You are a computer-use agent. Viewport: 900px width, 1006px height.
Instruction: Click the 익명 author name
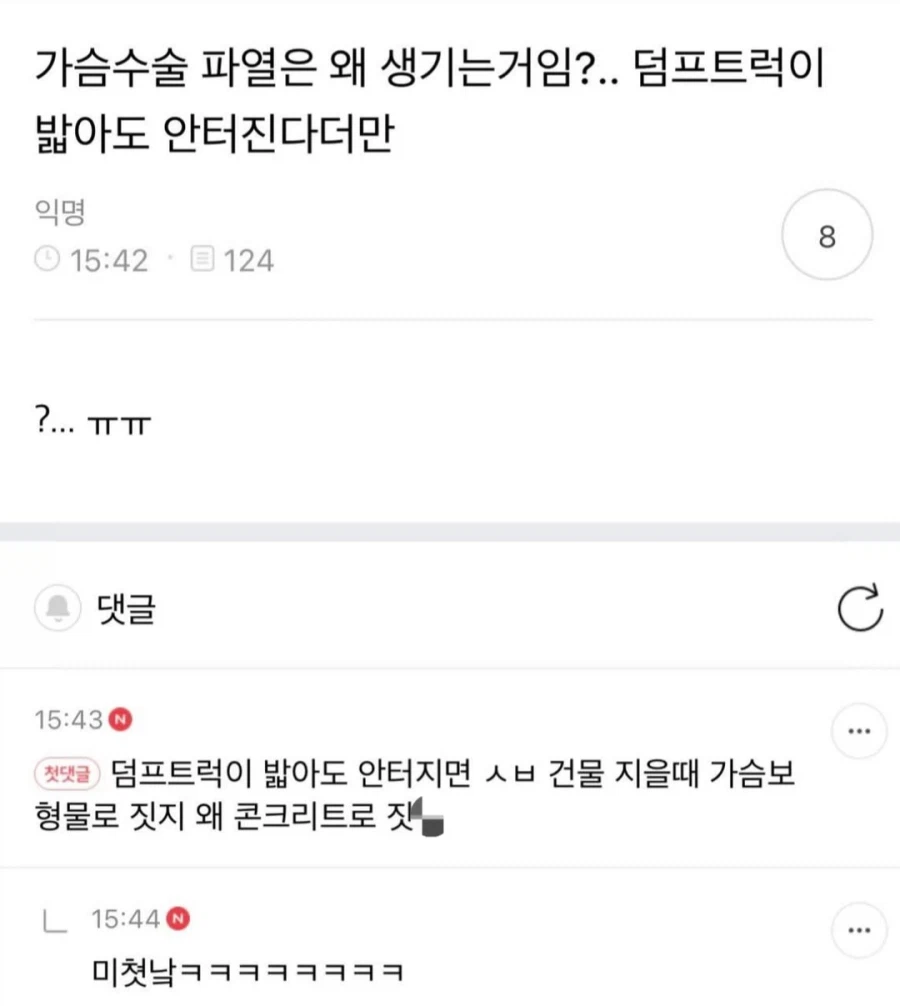tap(58, 212)
